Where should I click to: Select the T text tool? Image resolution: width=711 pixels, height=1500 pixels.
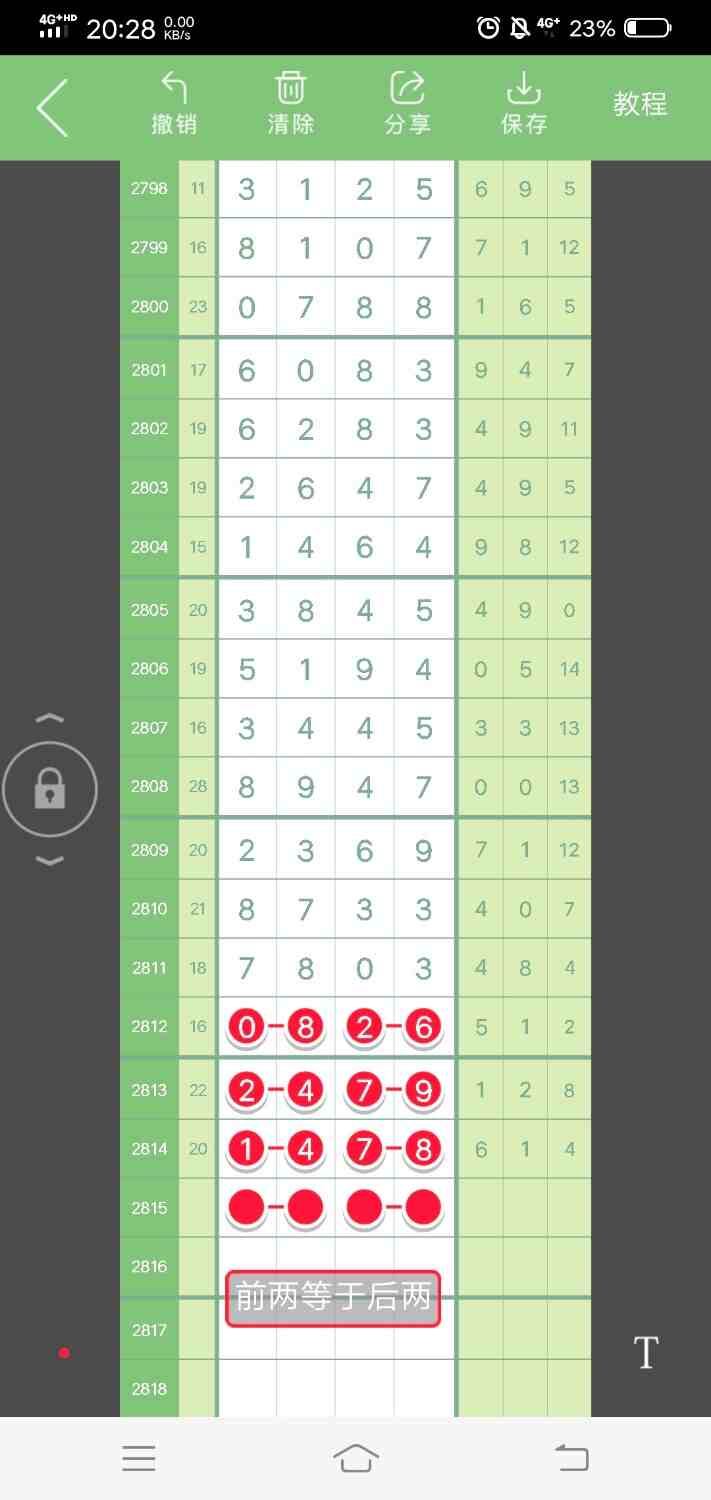coord(646,1352)
